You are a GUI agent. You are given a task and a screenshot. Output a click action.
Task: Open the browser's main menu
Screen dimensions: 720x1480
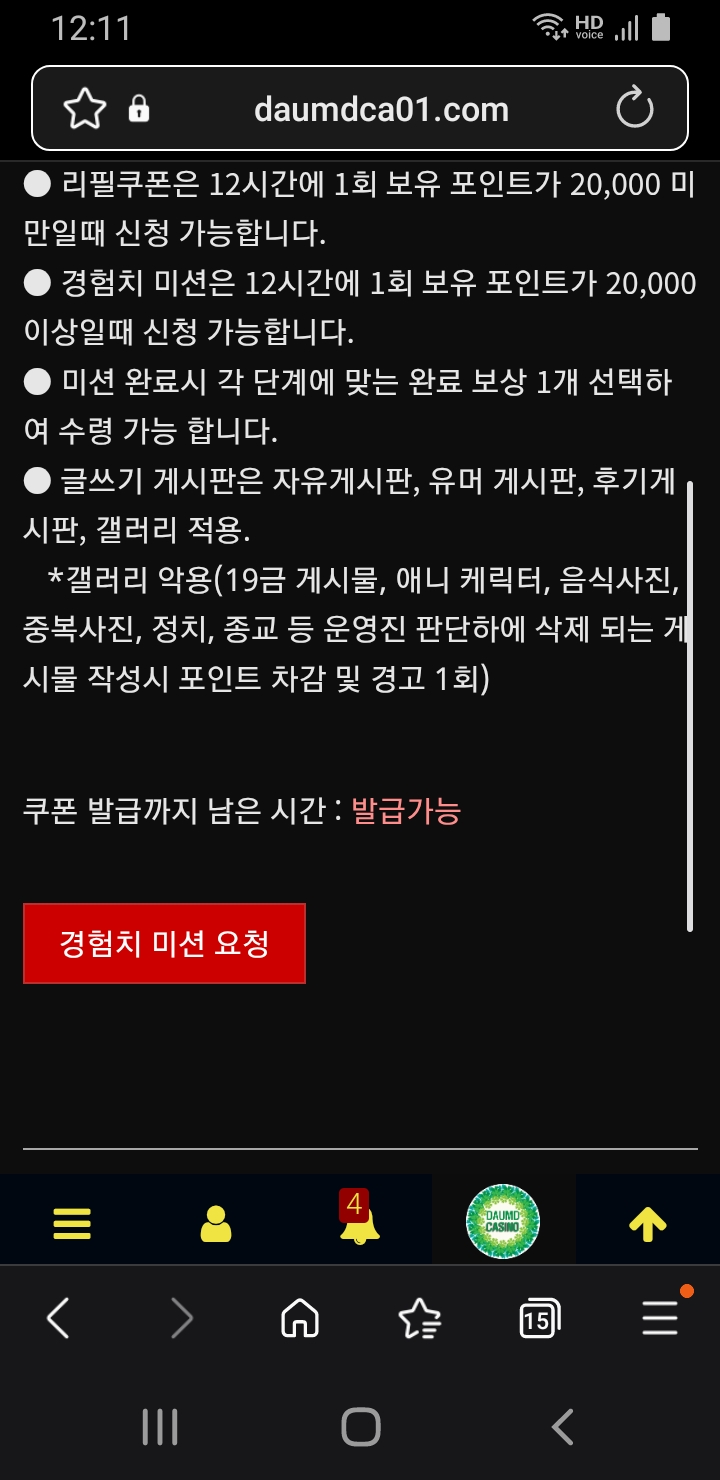[660, 1318]
